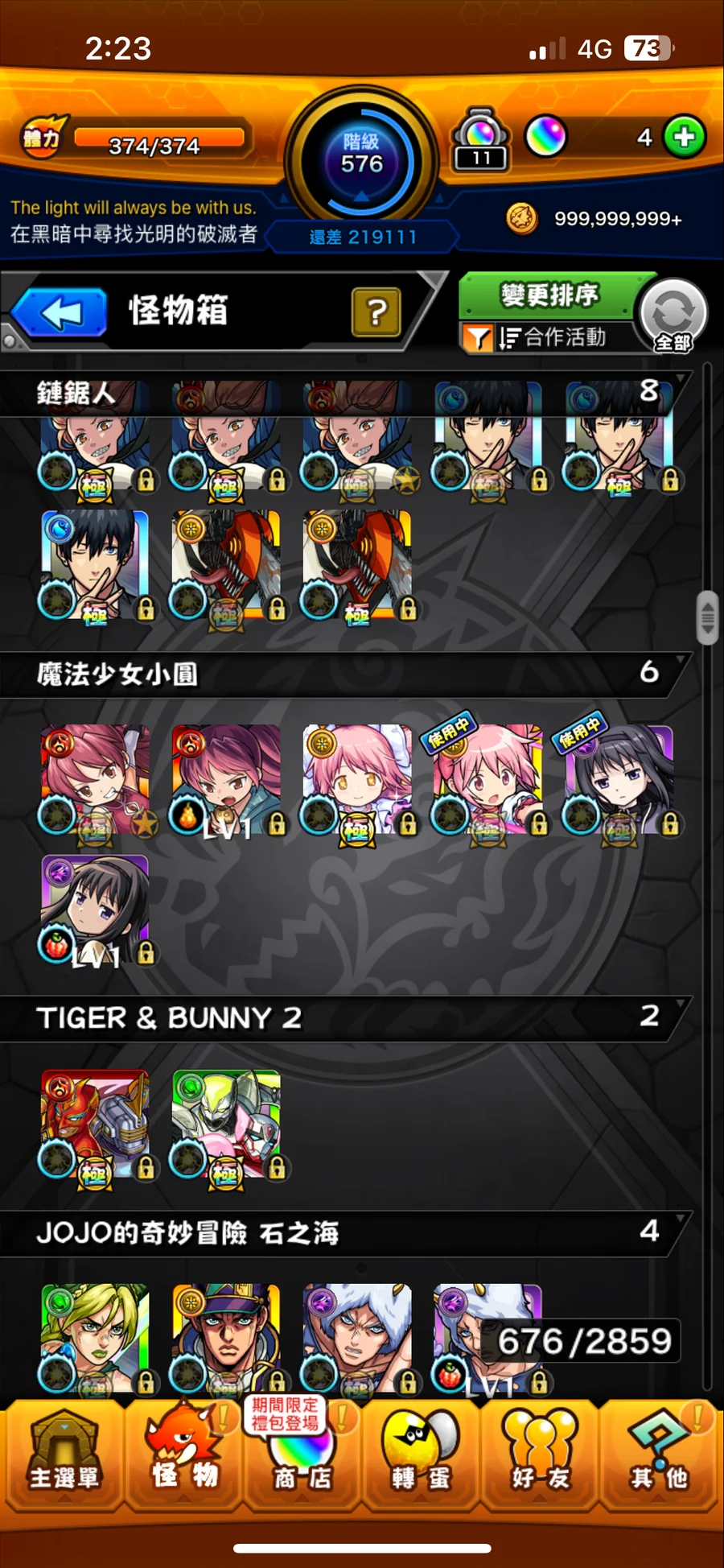
Task: Select the green-haired JOJO 石之海 character
Action: (x=95, y=1338)
